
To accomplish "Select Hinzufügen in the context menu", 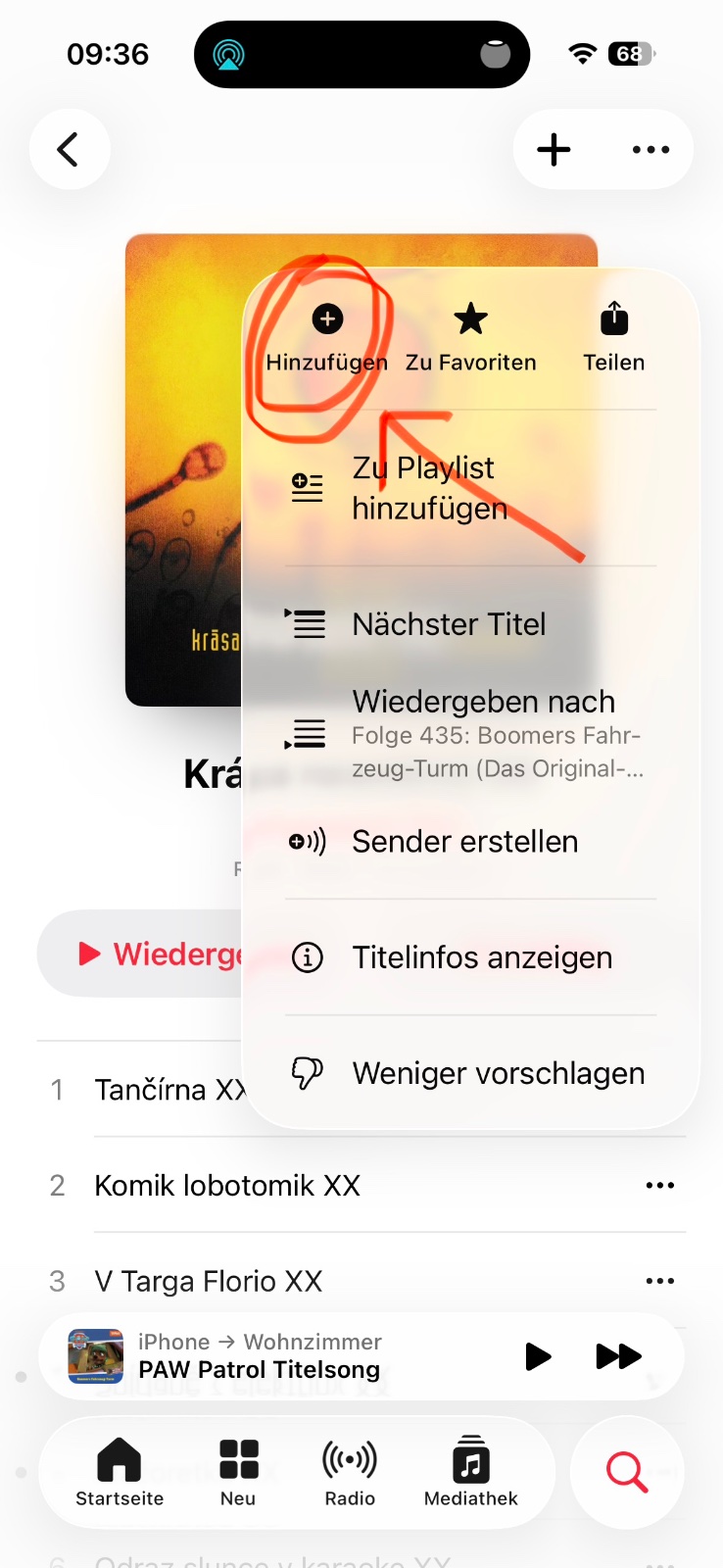I will tap(327, 337).
